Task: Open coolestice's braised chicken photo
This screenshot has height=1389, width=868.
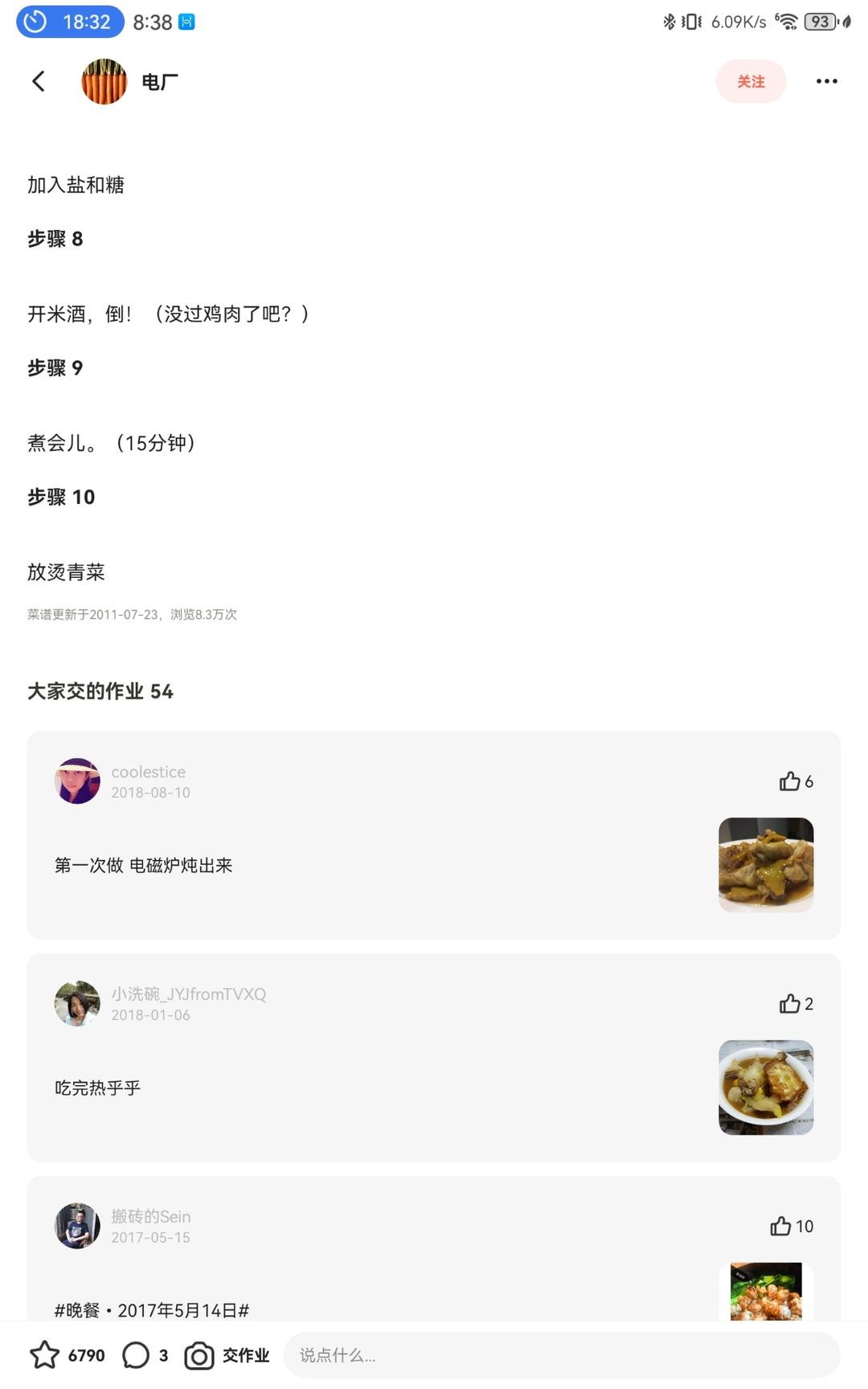Action: coord(766,864)
